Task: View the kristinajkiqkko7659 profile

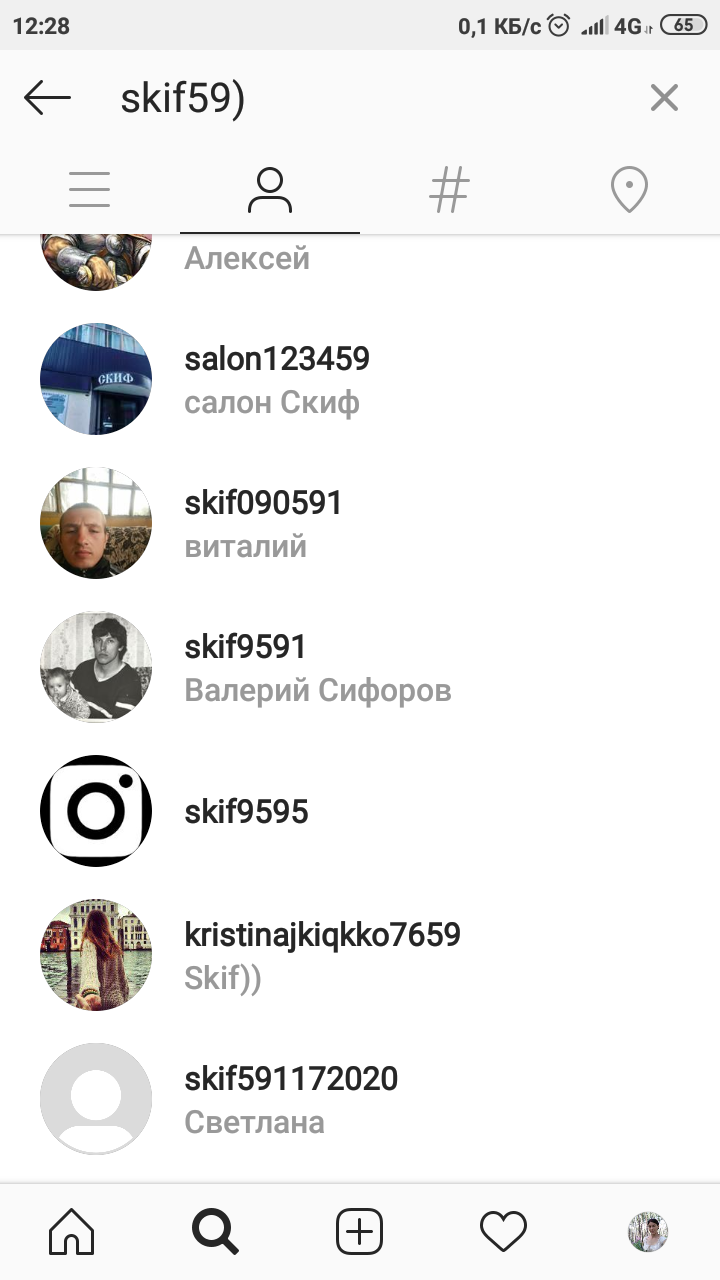Action: pos(322,955)
